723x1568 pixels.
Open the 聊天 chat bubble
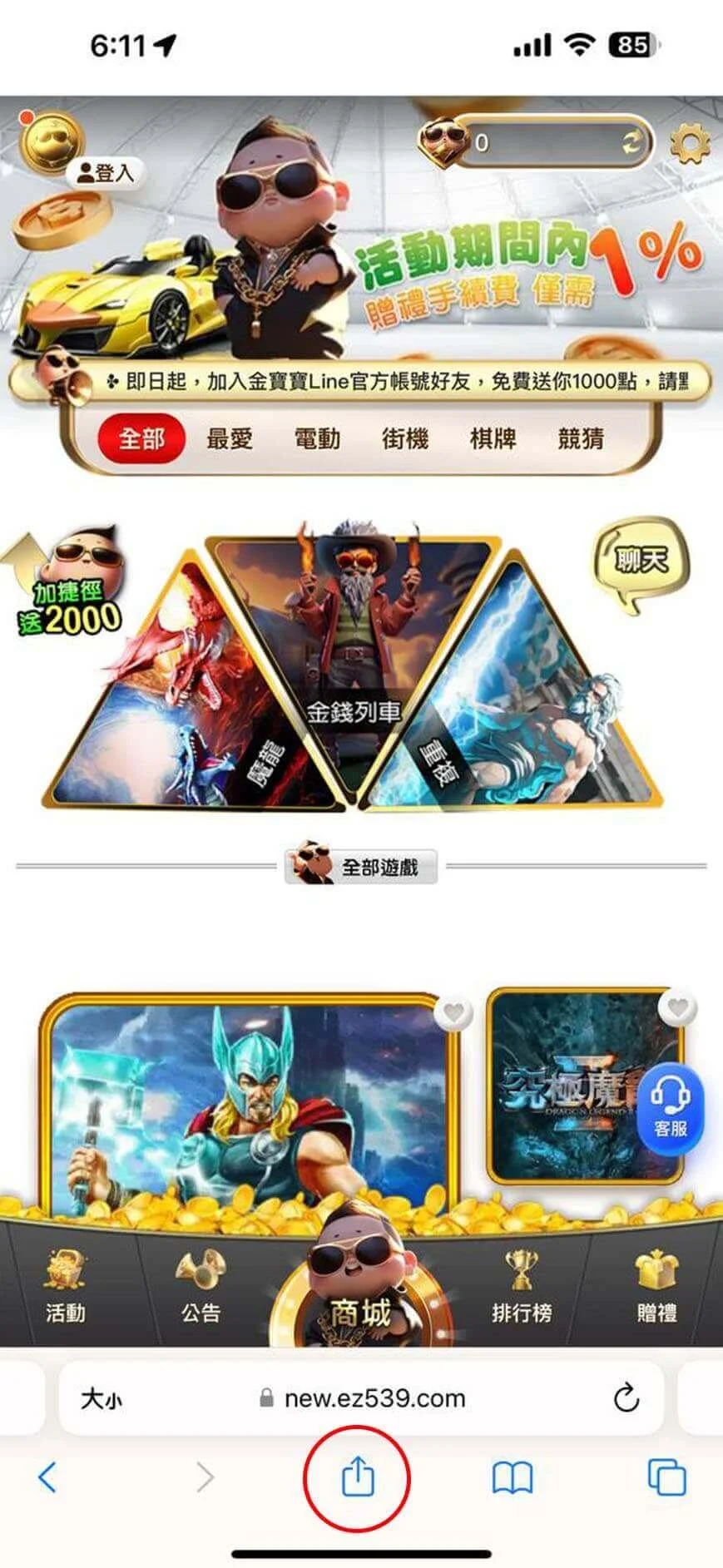click(x=641, y=562)
